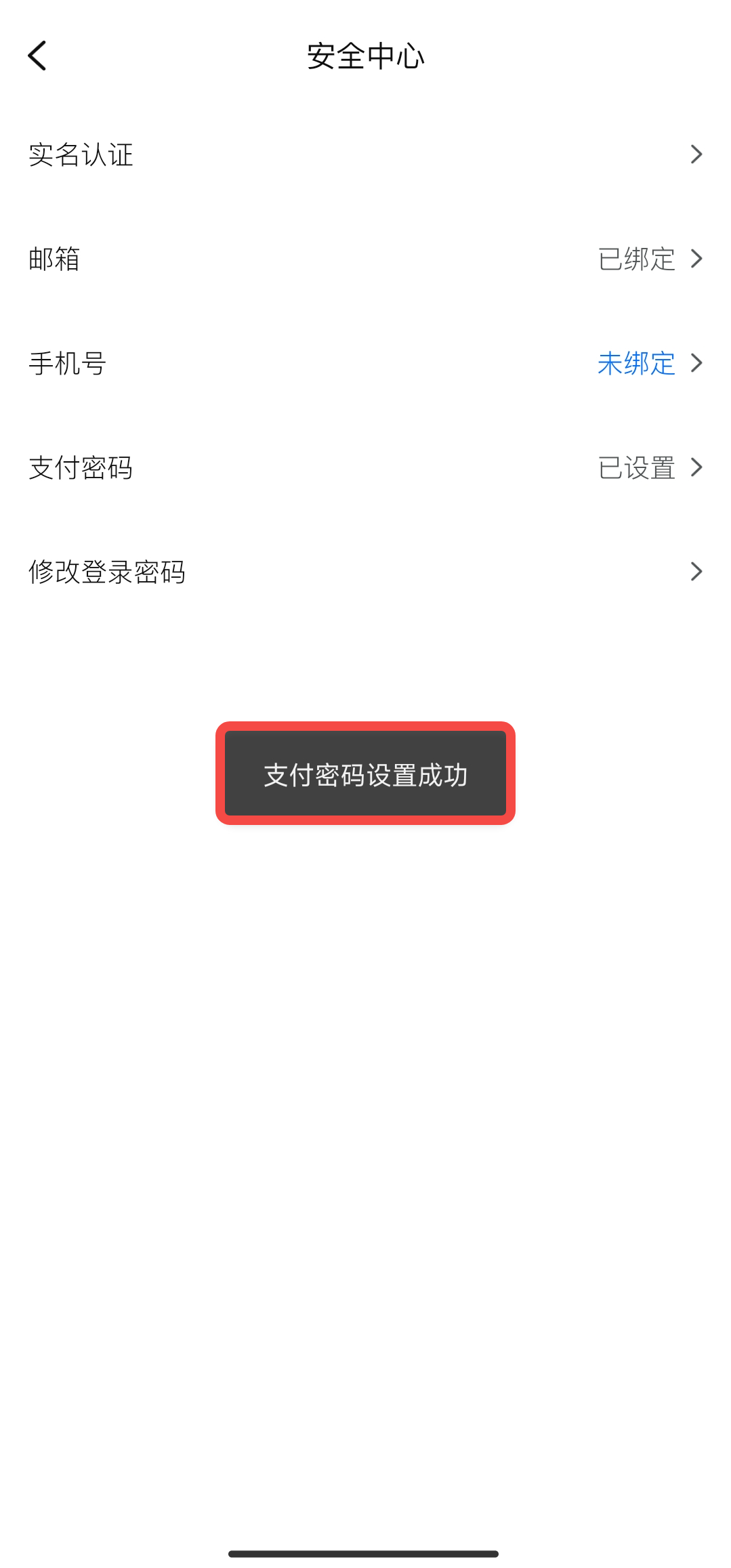Open the 邮箱 binding settings
The width and height of the screenshot is (731, 1568).
click(x=365, y=259)
